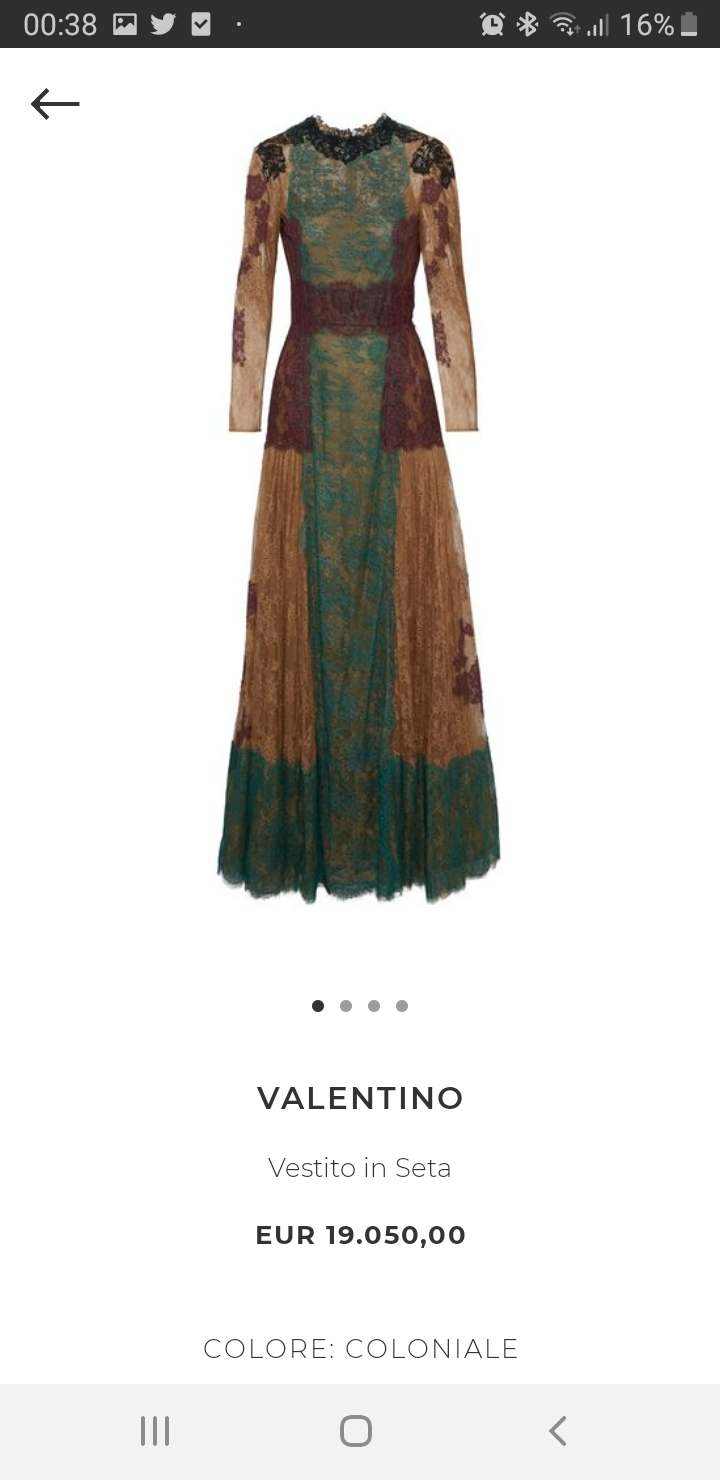Open the Valentino dress product image

(359, 508)
